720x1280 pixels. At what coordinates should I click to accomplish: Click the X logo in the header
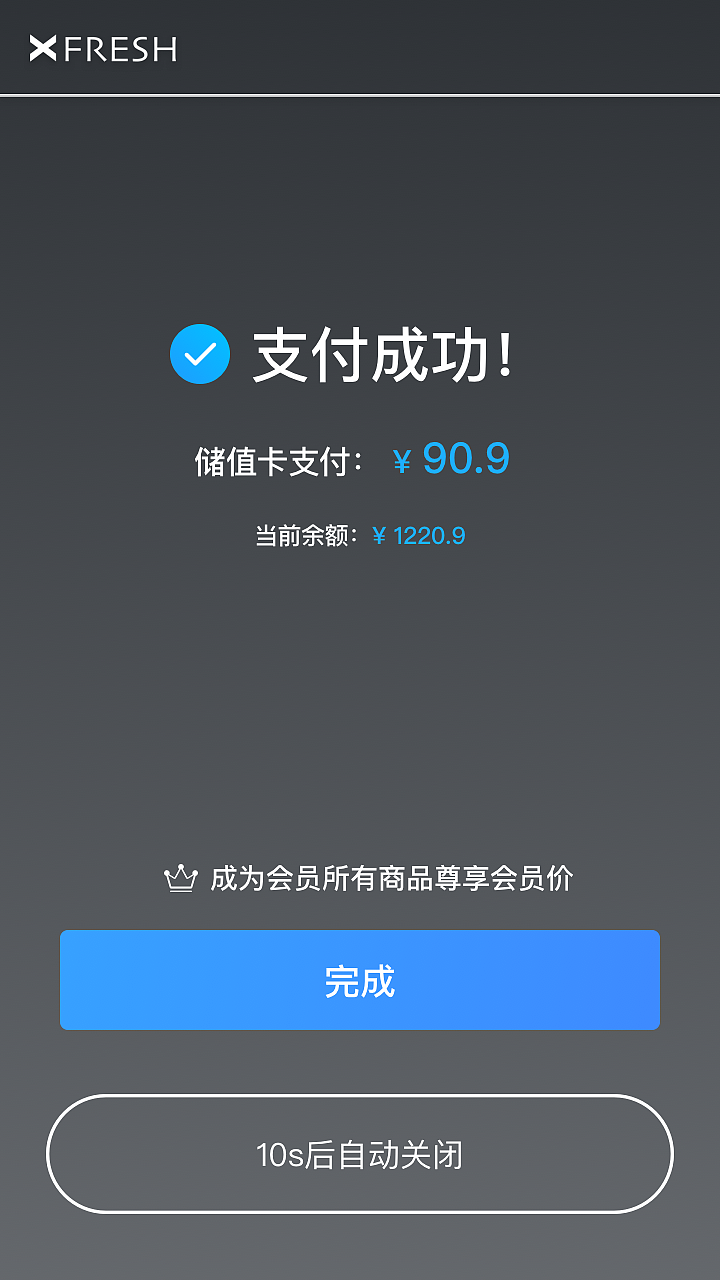click(x=44, y=46)
